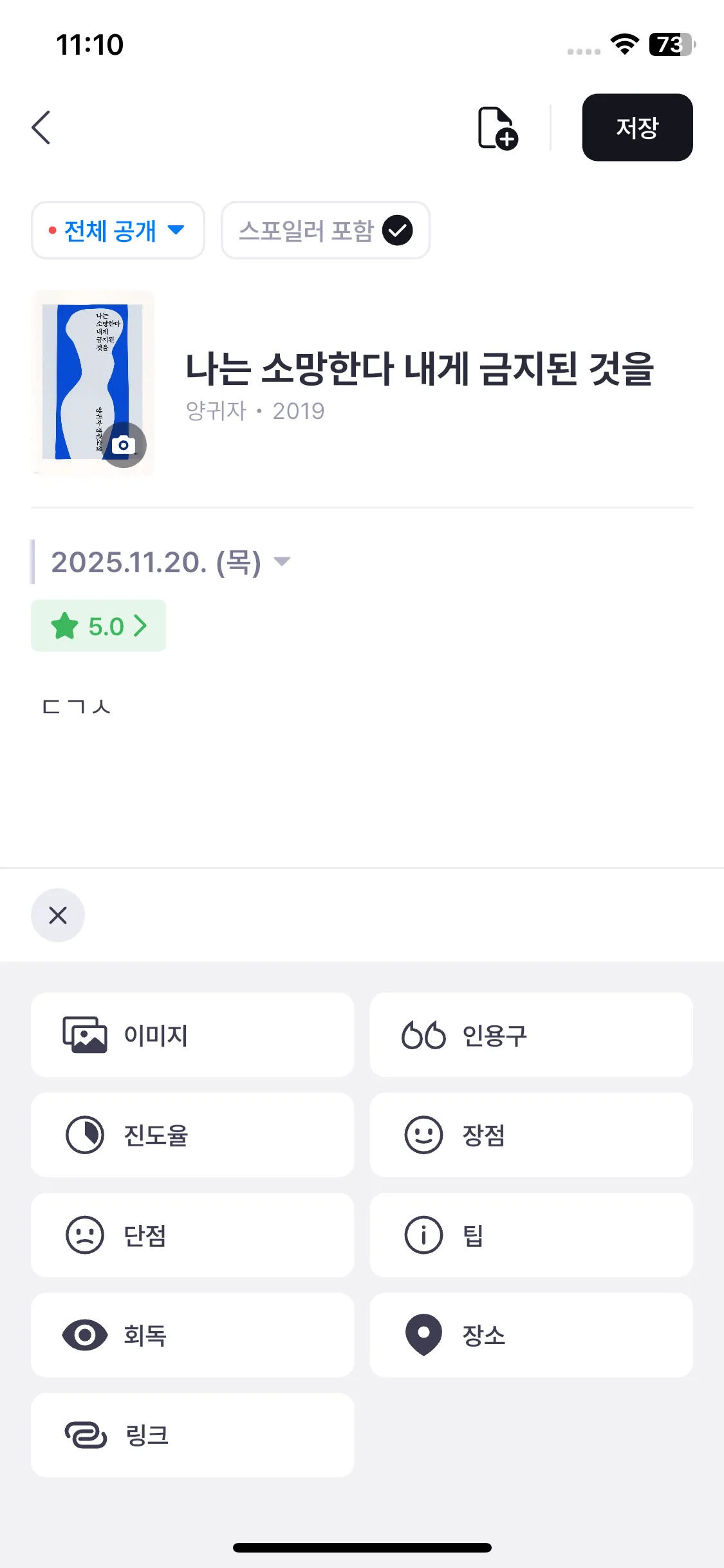Expand the 2025.11.20 date selector
The image size is (724, 1568).
tap(169, 561)
